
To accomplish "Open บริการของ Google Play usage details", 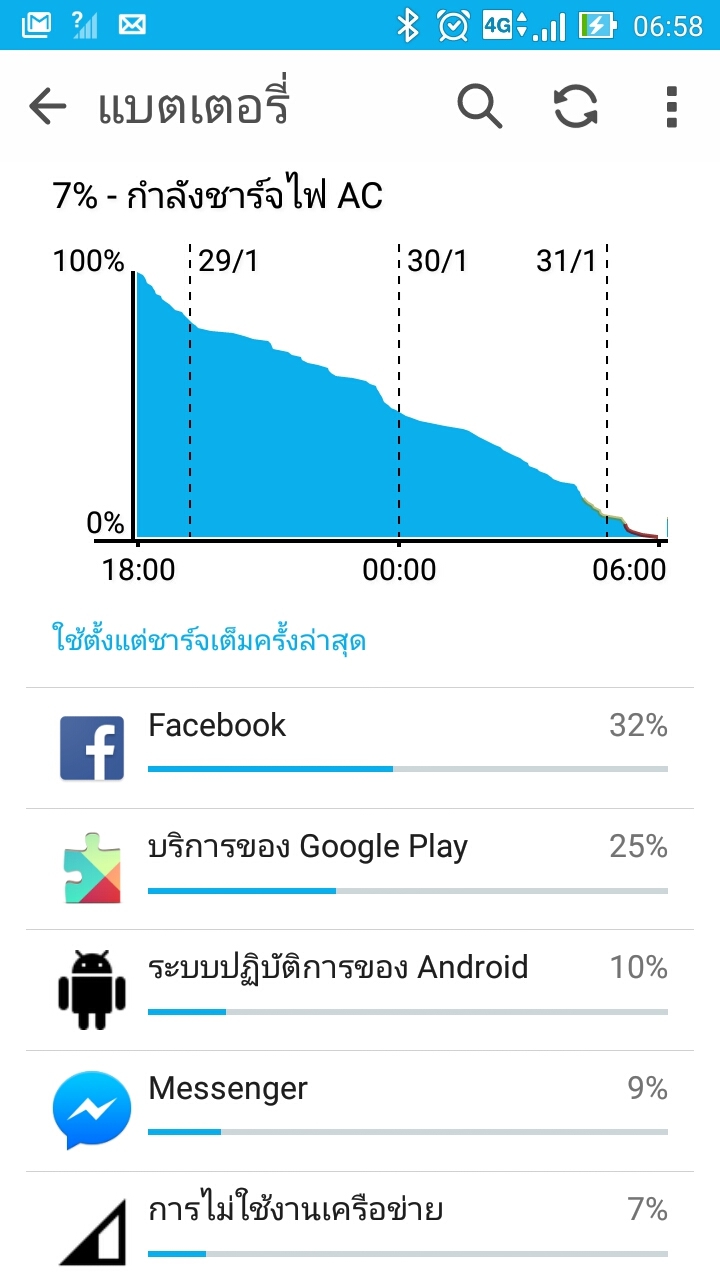I will (x=360, y=869).
